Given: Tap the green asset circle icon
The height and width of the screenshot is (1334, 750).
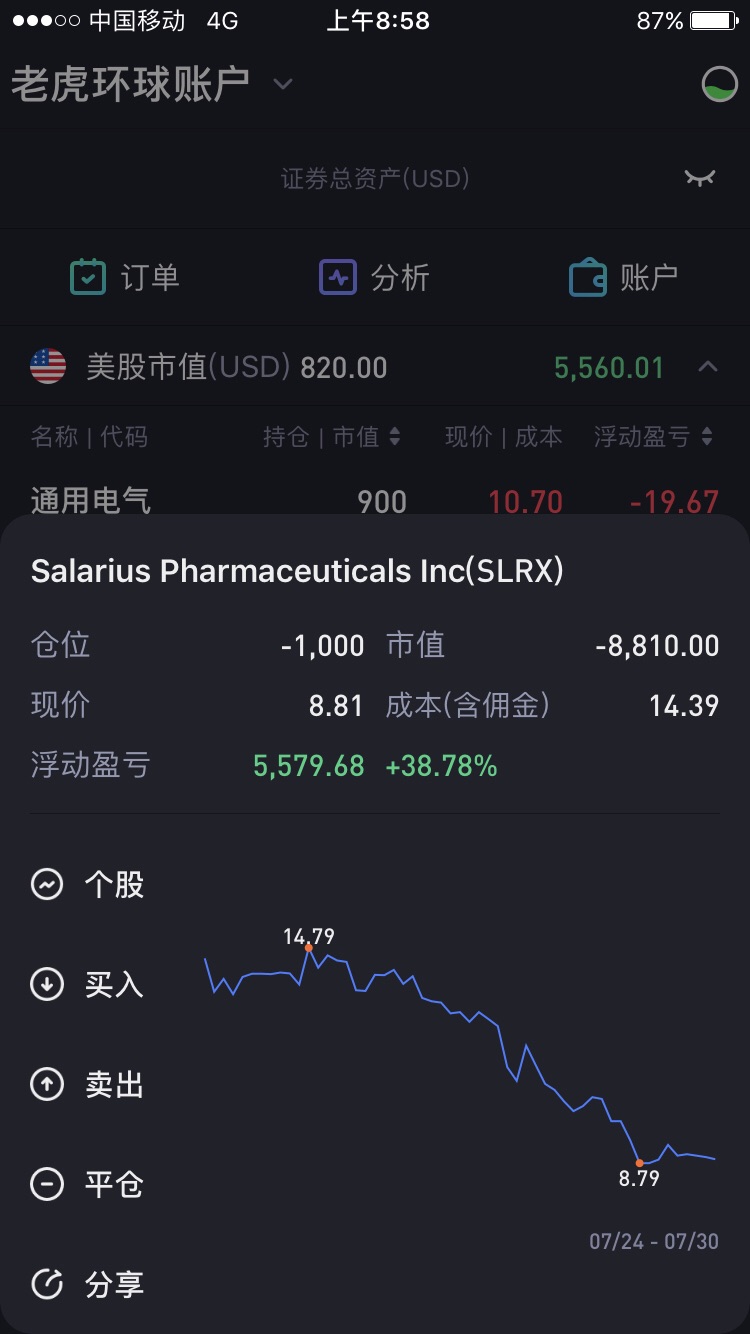Looking at the screenshot, I should pyautogui.click(x=720, y=85).
